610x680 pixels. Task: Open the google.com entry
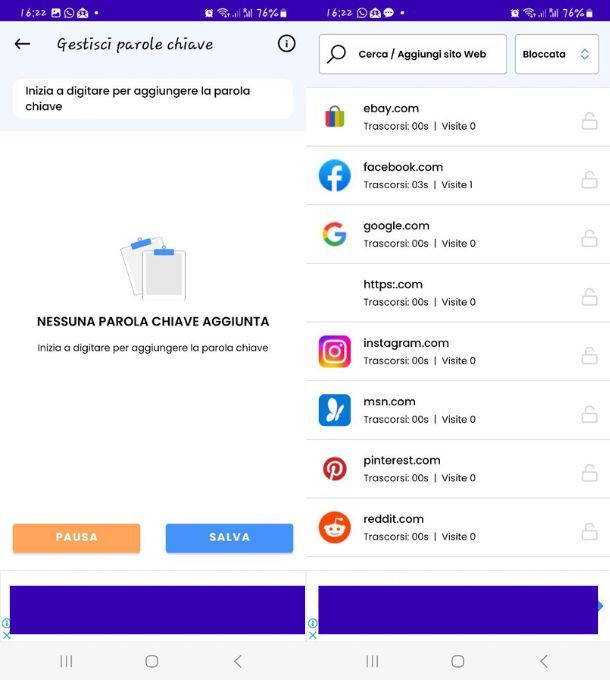[x=440, y=234]
